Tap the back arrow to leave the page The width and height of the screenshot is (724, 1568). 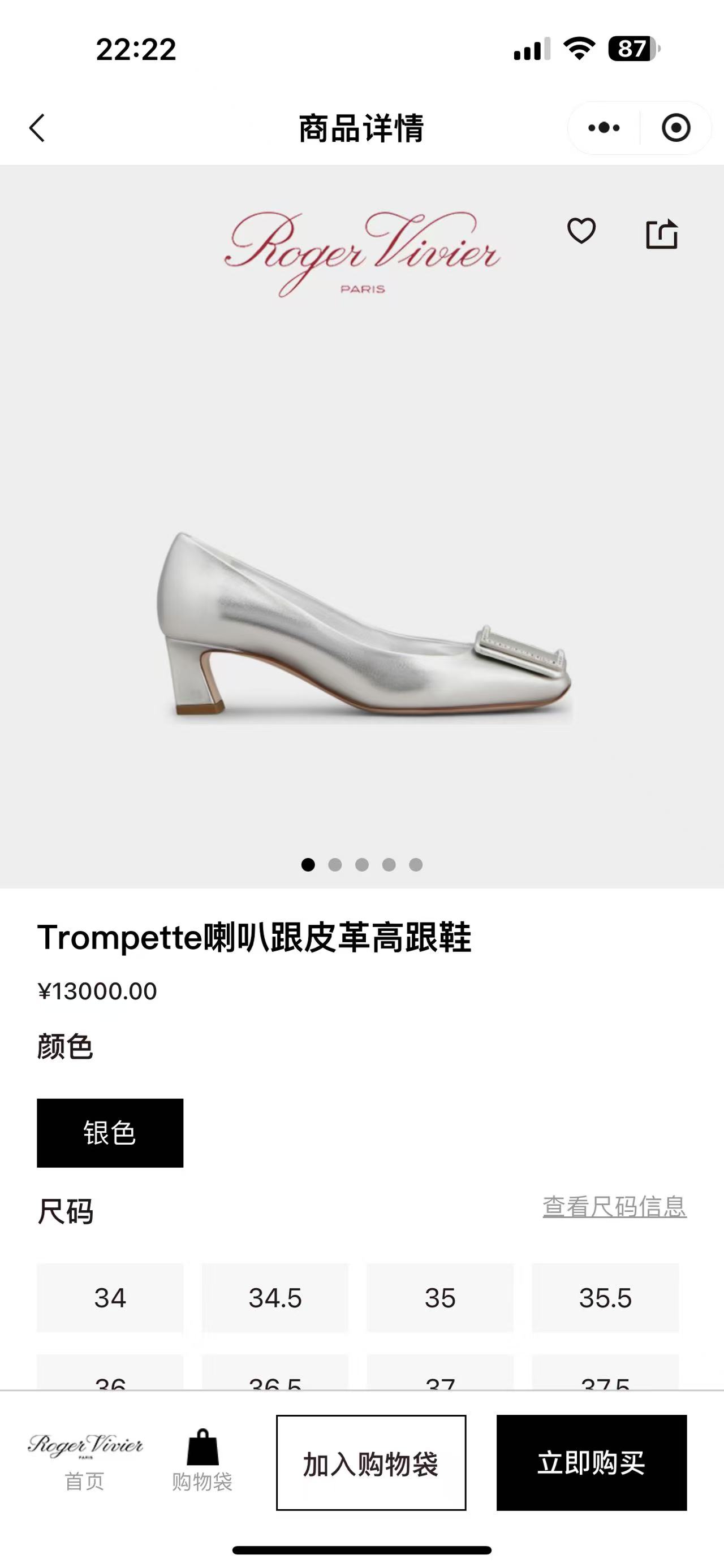[38, 128]
